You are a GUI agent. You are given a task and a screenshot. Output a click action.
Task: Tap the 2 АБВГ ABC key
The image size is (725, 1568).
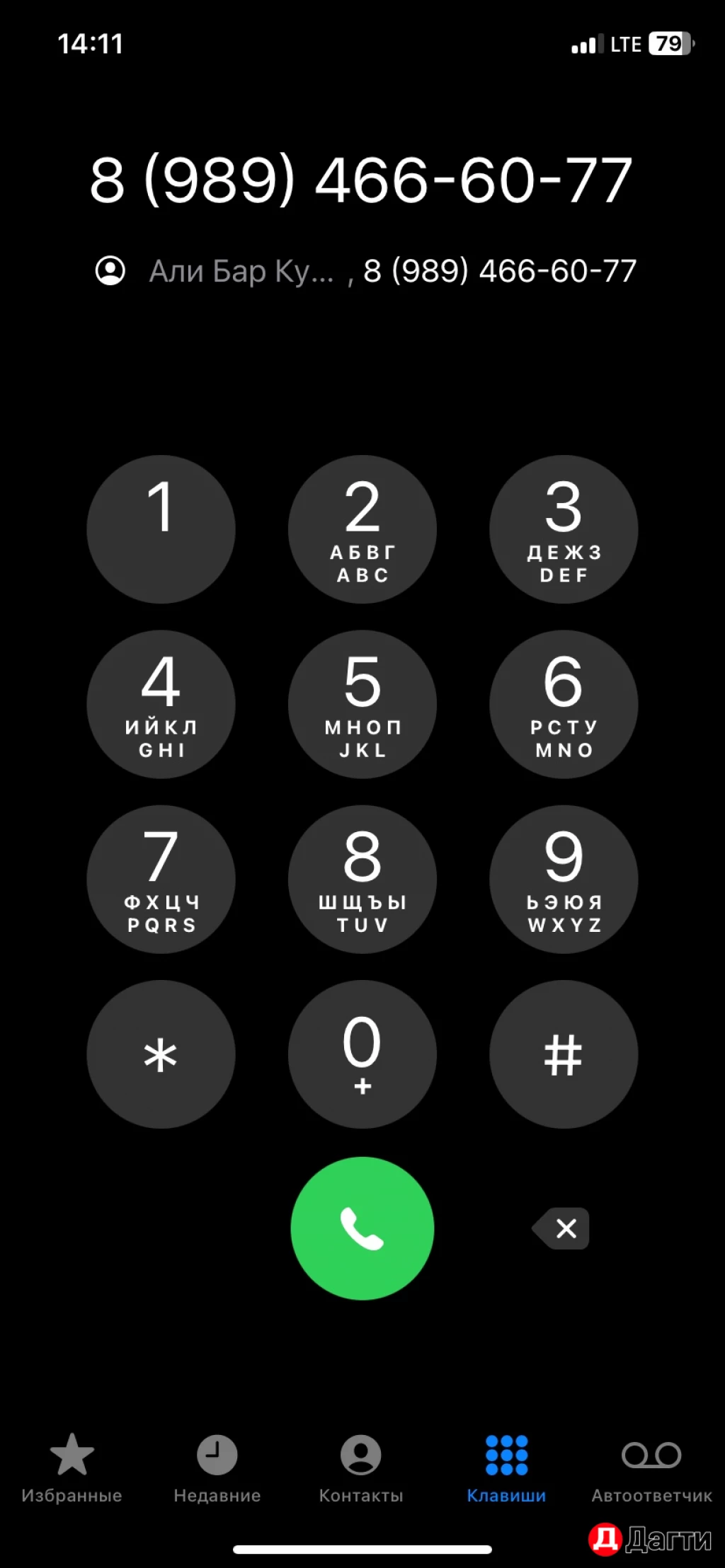[x=362, y=529]
